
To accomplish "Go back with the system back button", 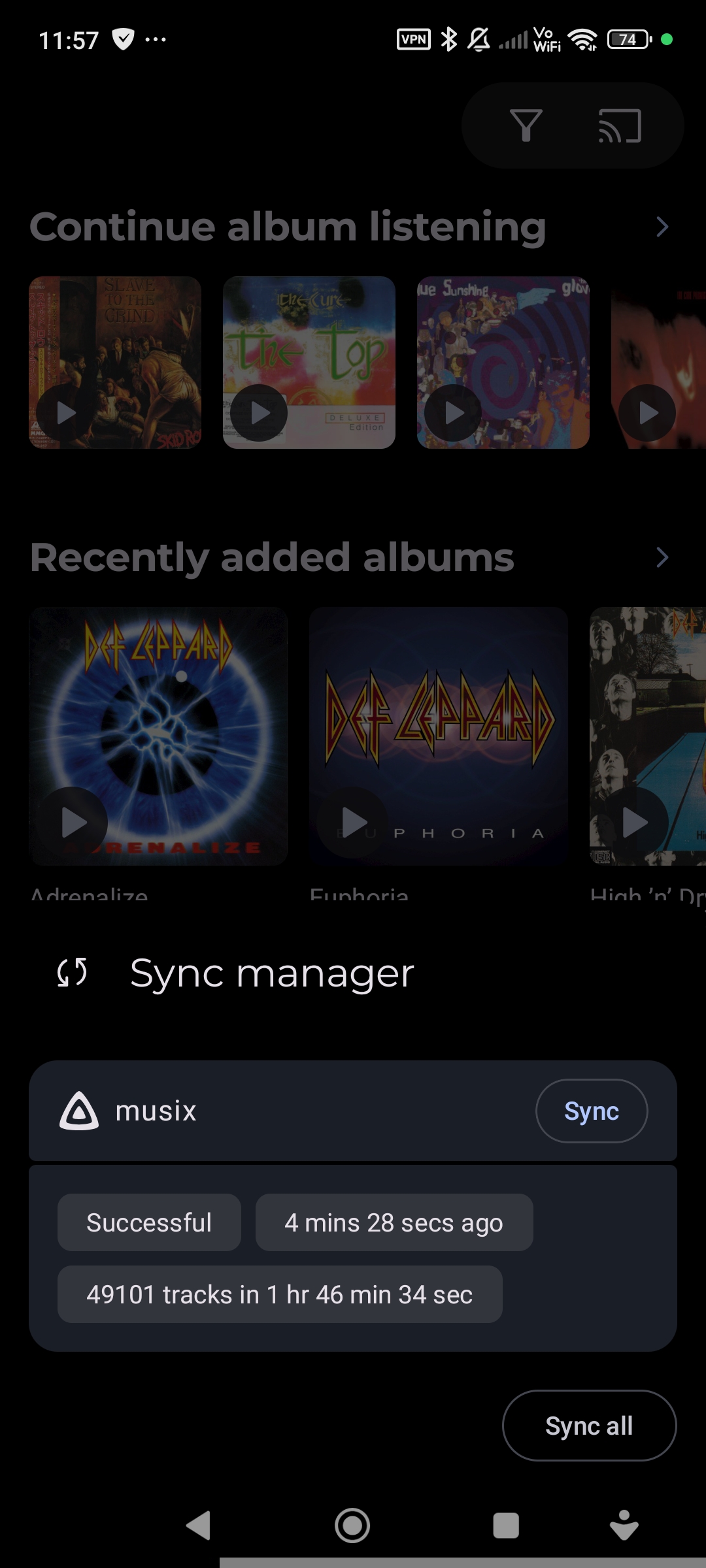I will click(199, 1526).
